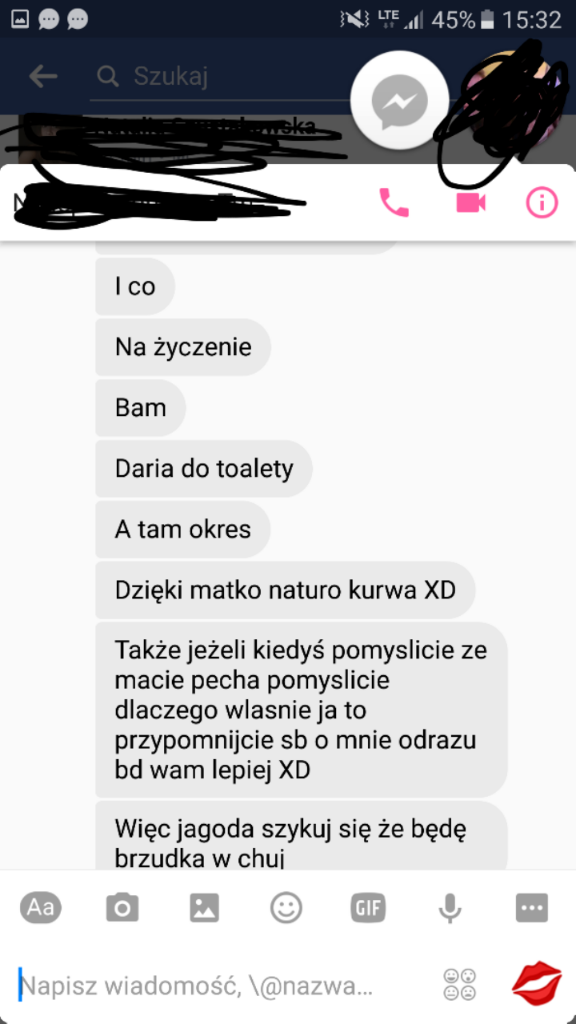Open the camera to take a photo
Screen dimensions: 576x1024
pos(122,908)
